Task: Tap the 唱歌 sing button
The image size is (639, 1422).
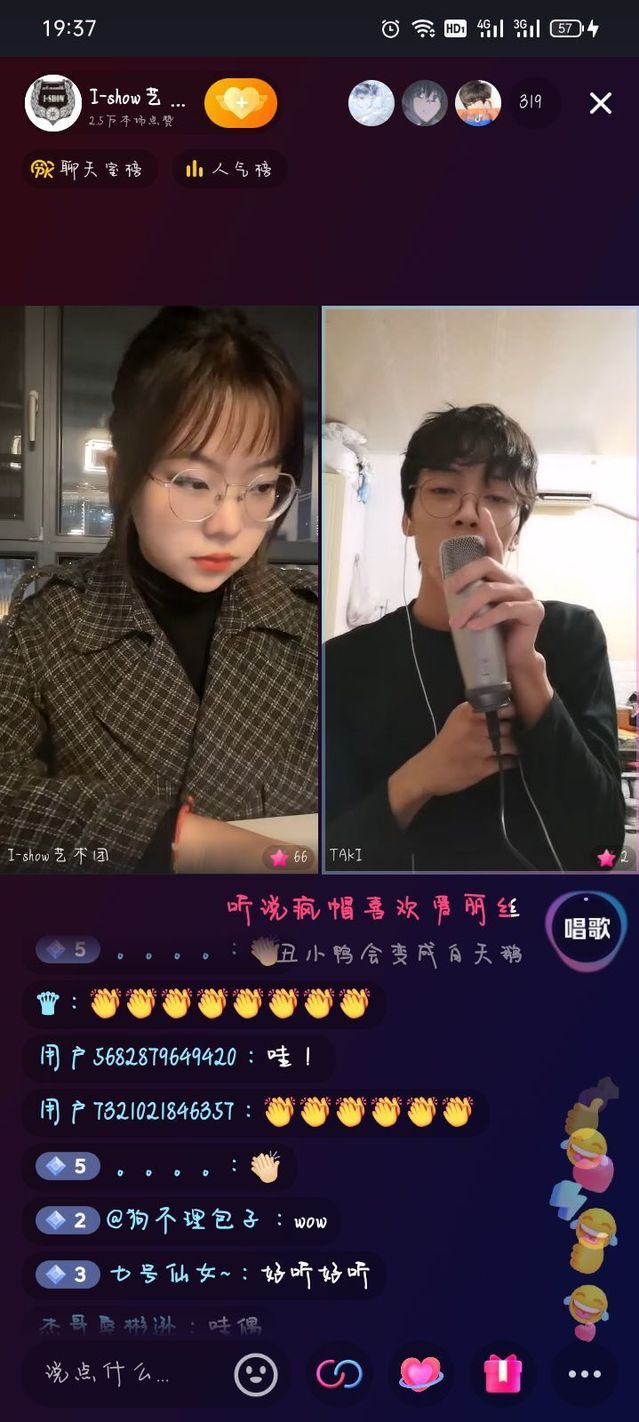Action: [x=586, y=929]
